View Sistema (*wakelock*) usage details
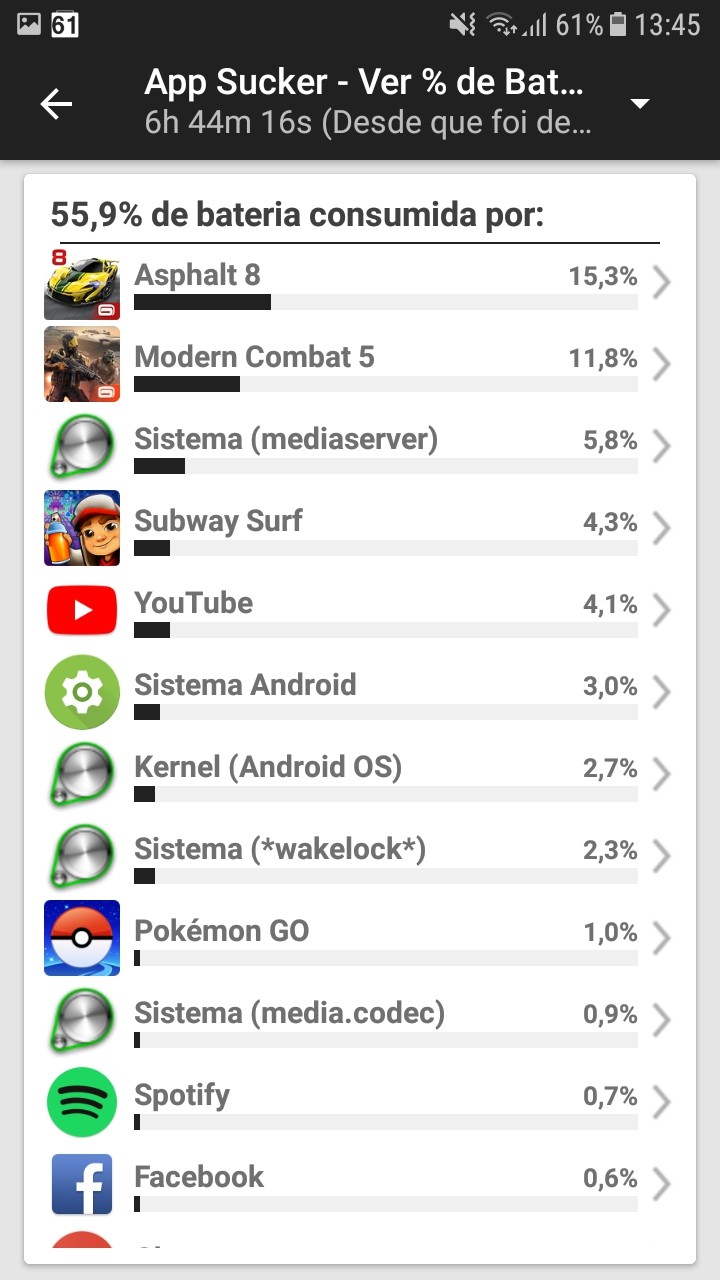 click(360, 858)
